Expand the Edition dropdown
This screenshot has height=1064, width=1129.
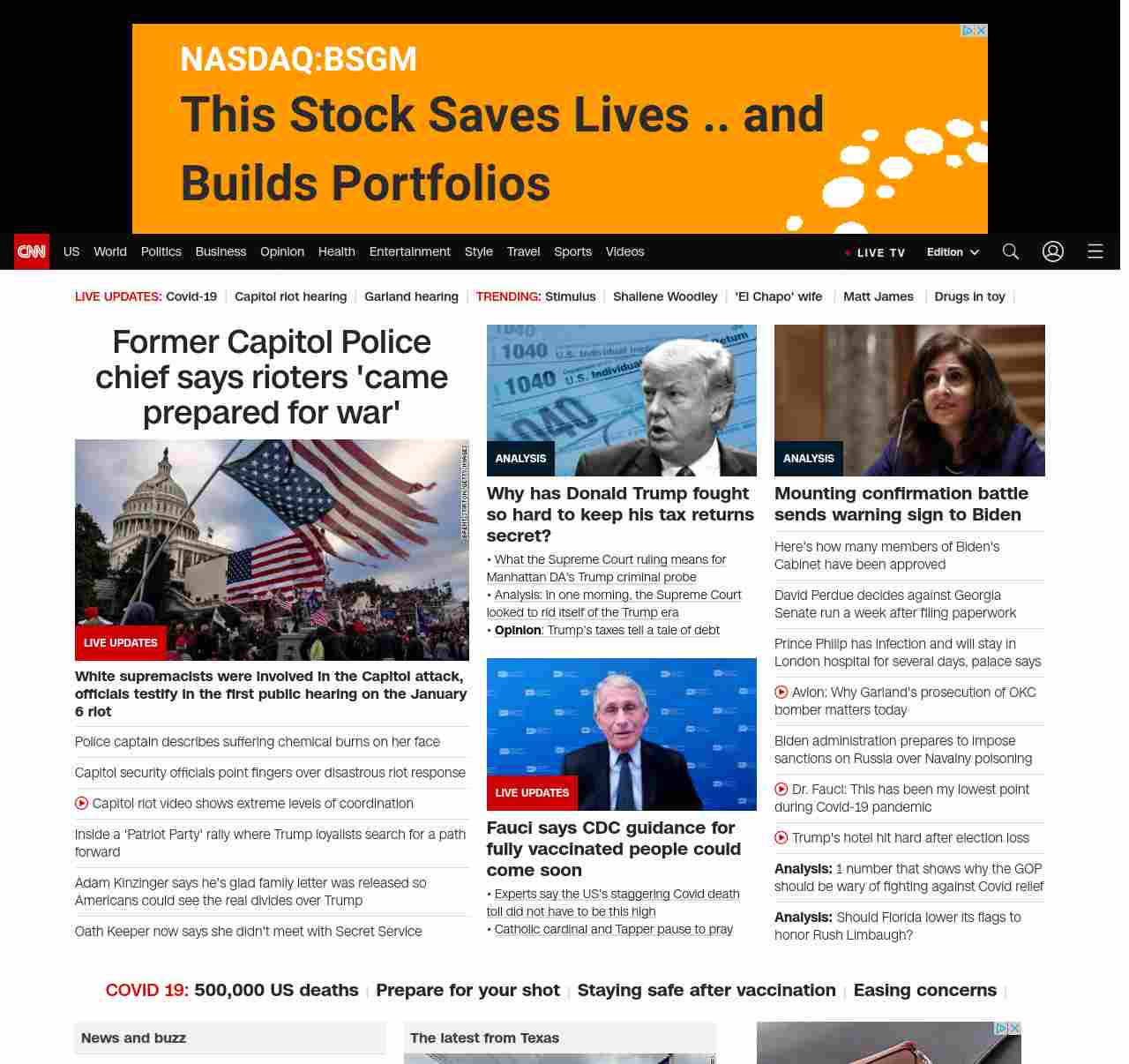[x=953, y=251]
